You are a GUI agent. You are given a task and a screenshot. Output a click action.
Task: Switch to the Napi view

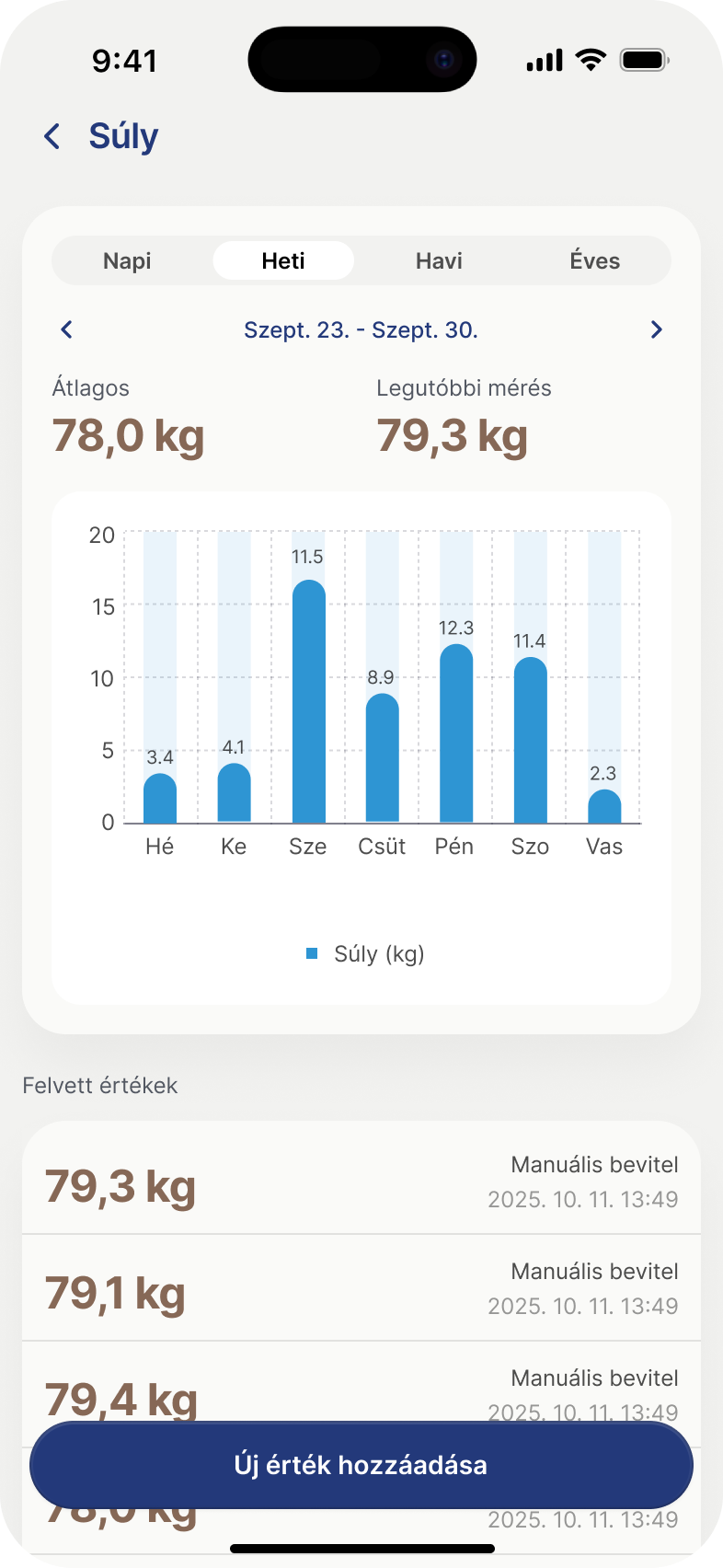coord(127,261)
